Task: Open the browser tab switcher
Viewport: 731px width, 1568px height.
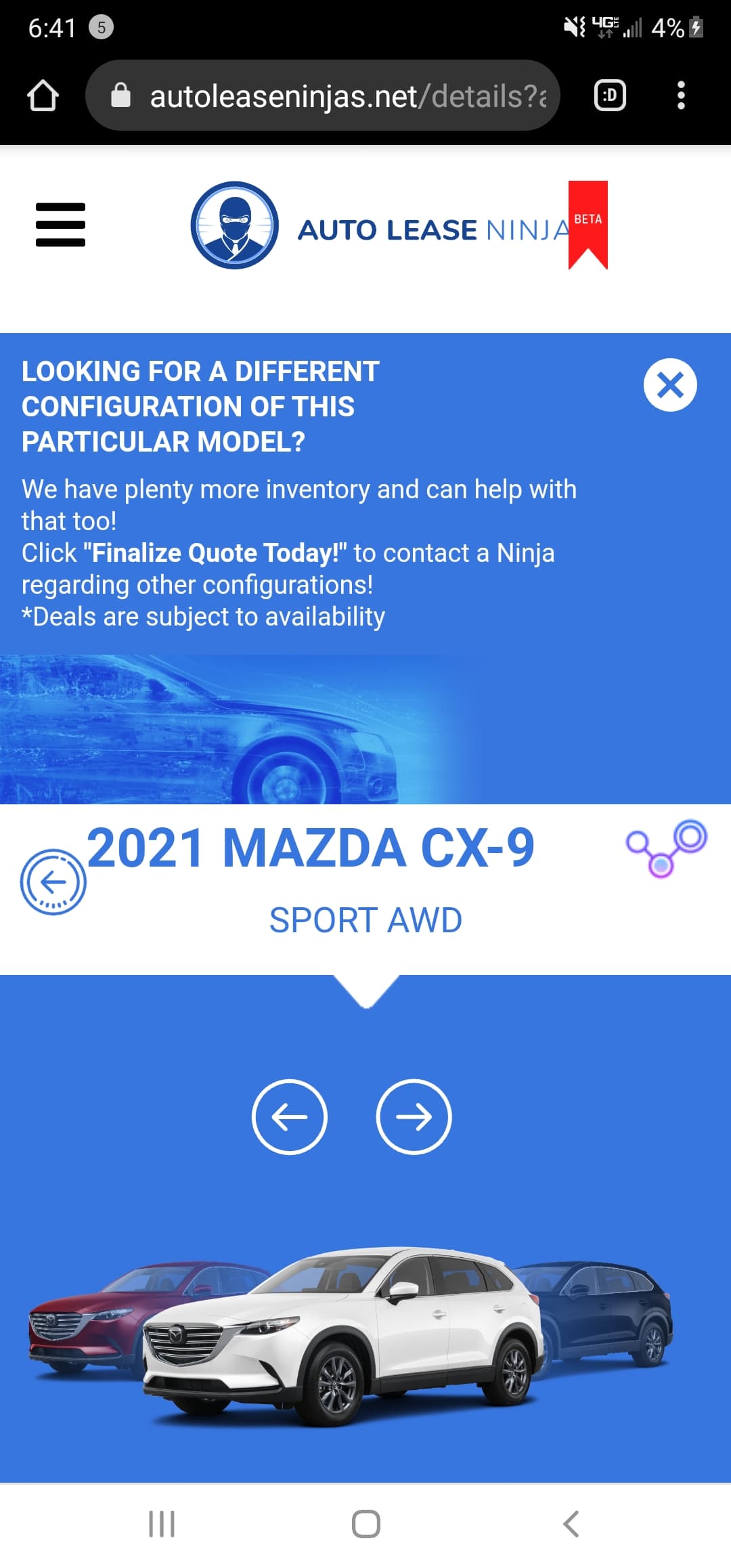Action: 610,95
